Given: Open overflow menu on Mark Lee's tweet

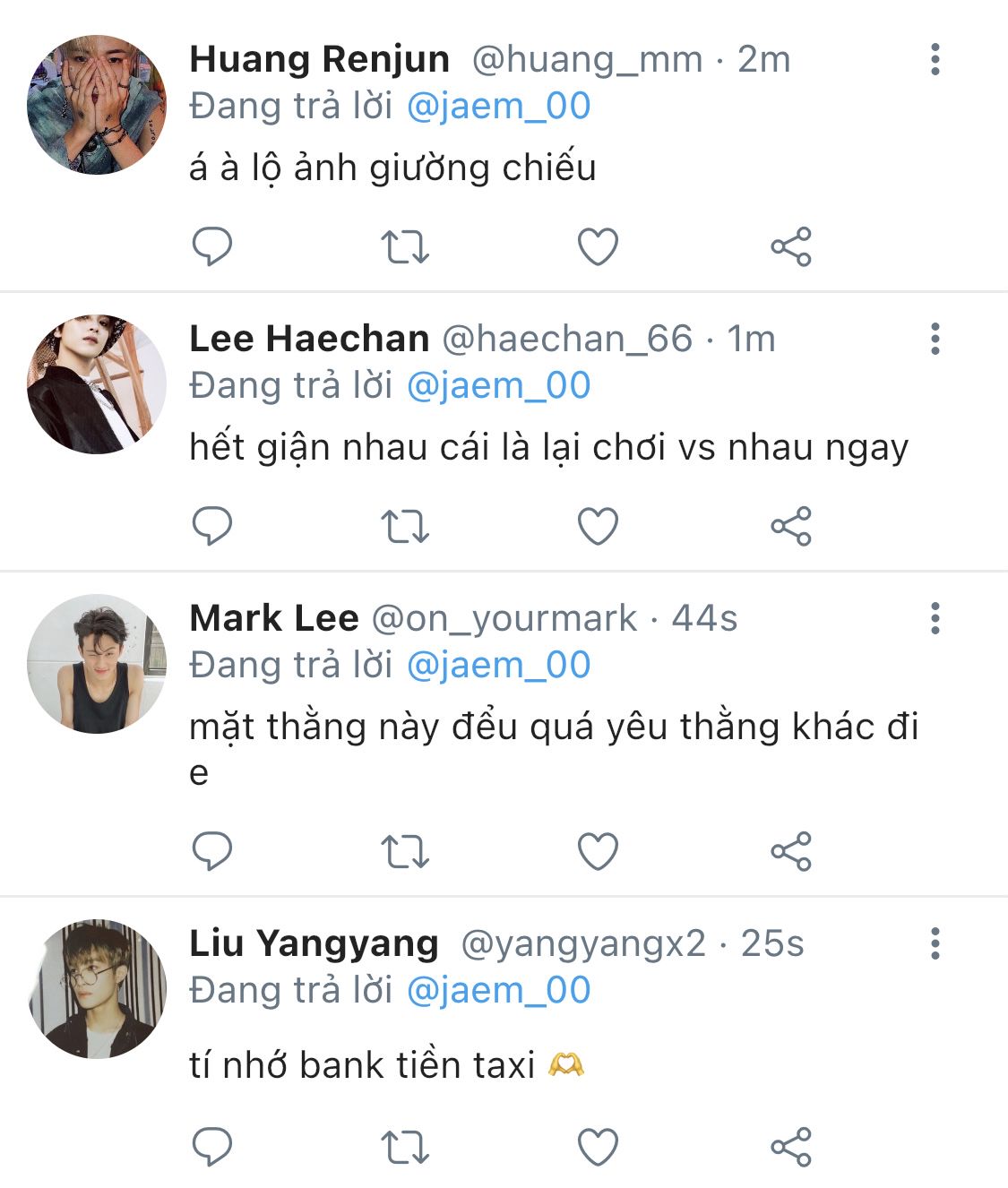Looking at the screenshot, I should (935, 618).
